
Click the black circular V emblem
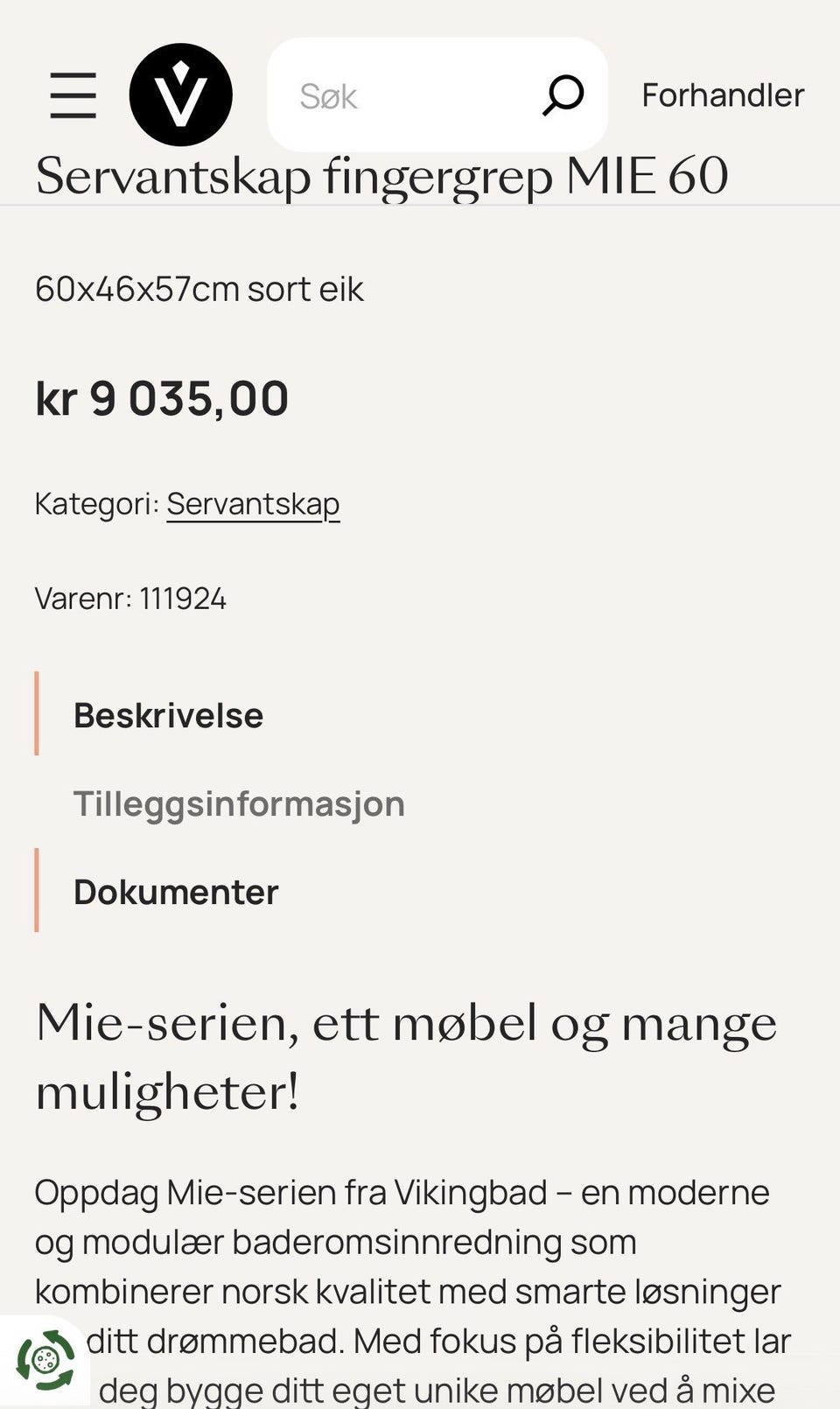point(182,95)
